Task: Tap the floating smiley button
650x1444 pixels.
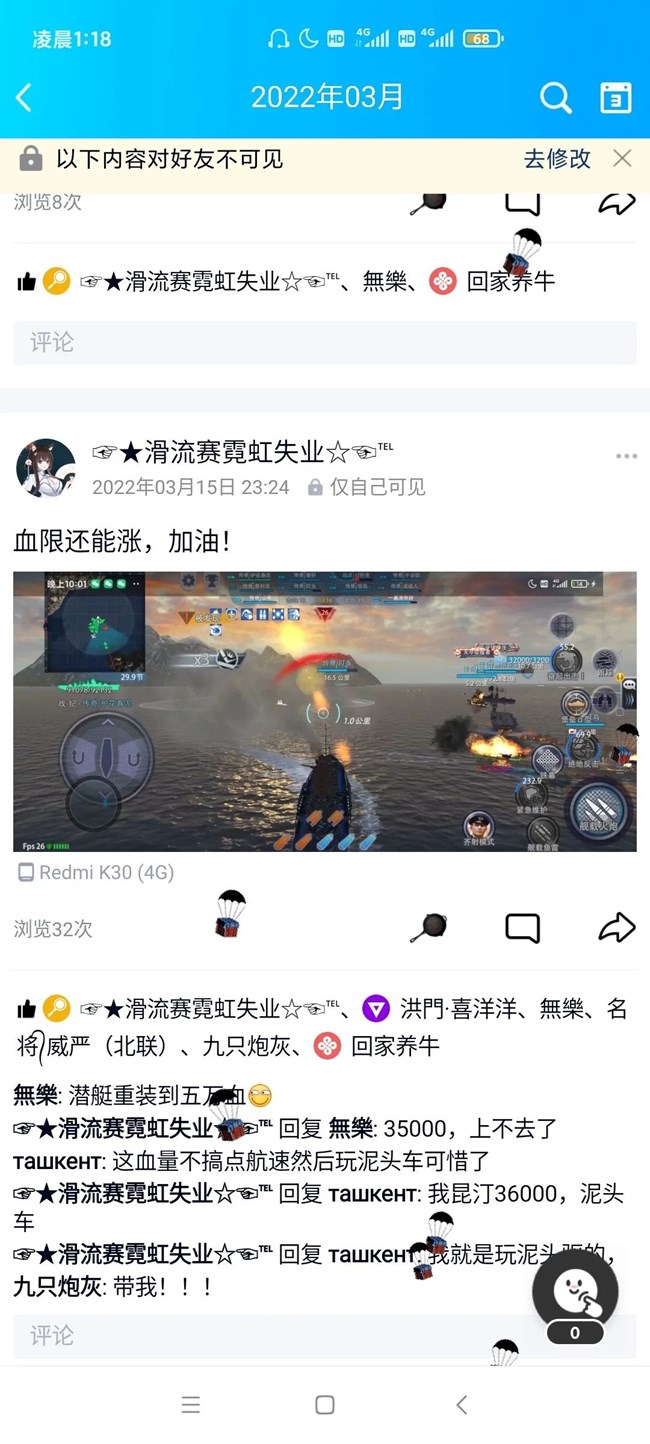Action: 575,1291
